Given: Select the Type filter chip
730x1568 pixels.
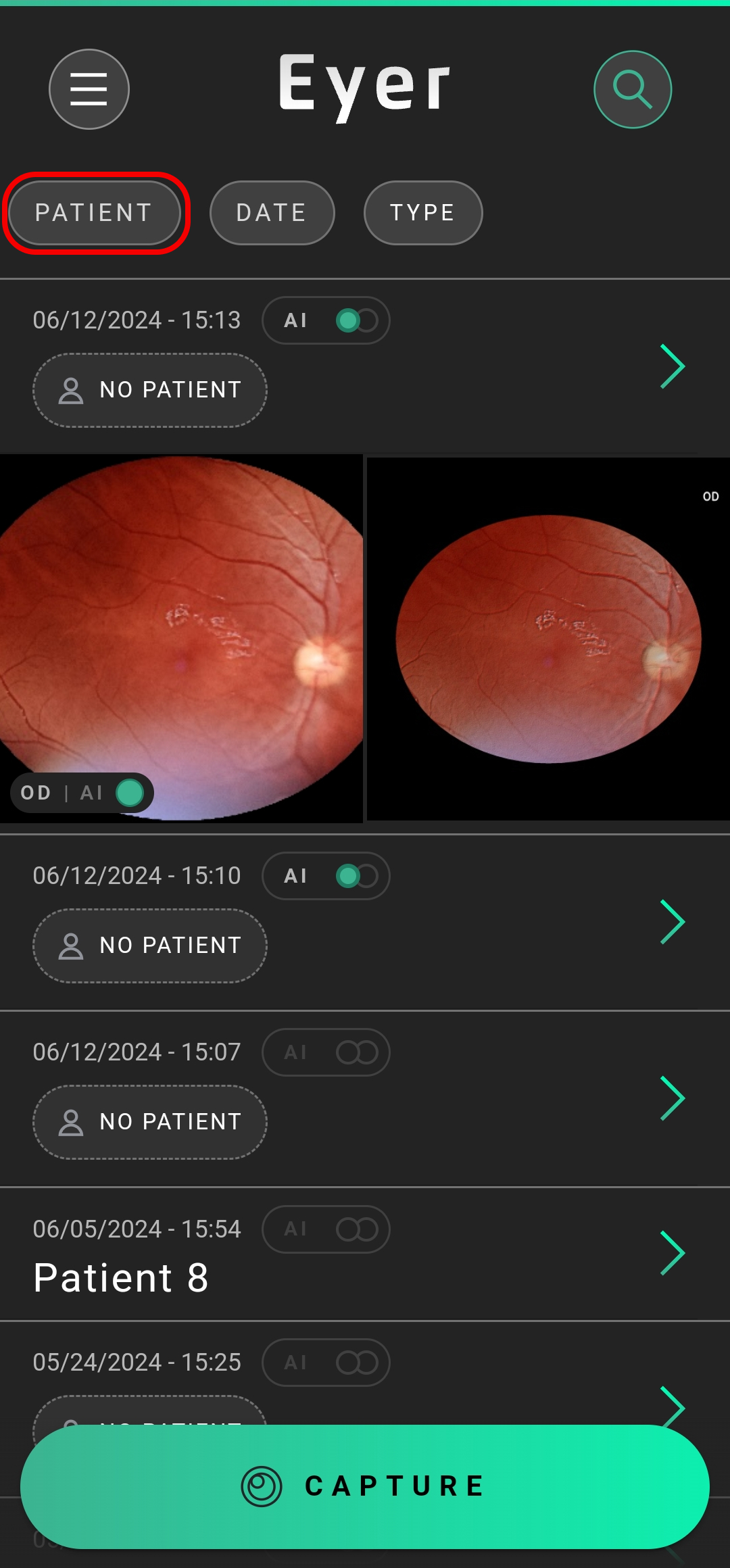Looking at the screenshot, I should coord(423,213).
